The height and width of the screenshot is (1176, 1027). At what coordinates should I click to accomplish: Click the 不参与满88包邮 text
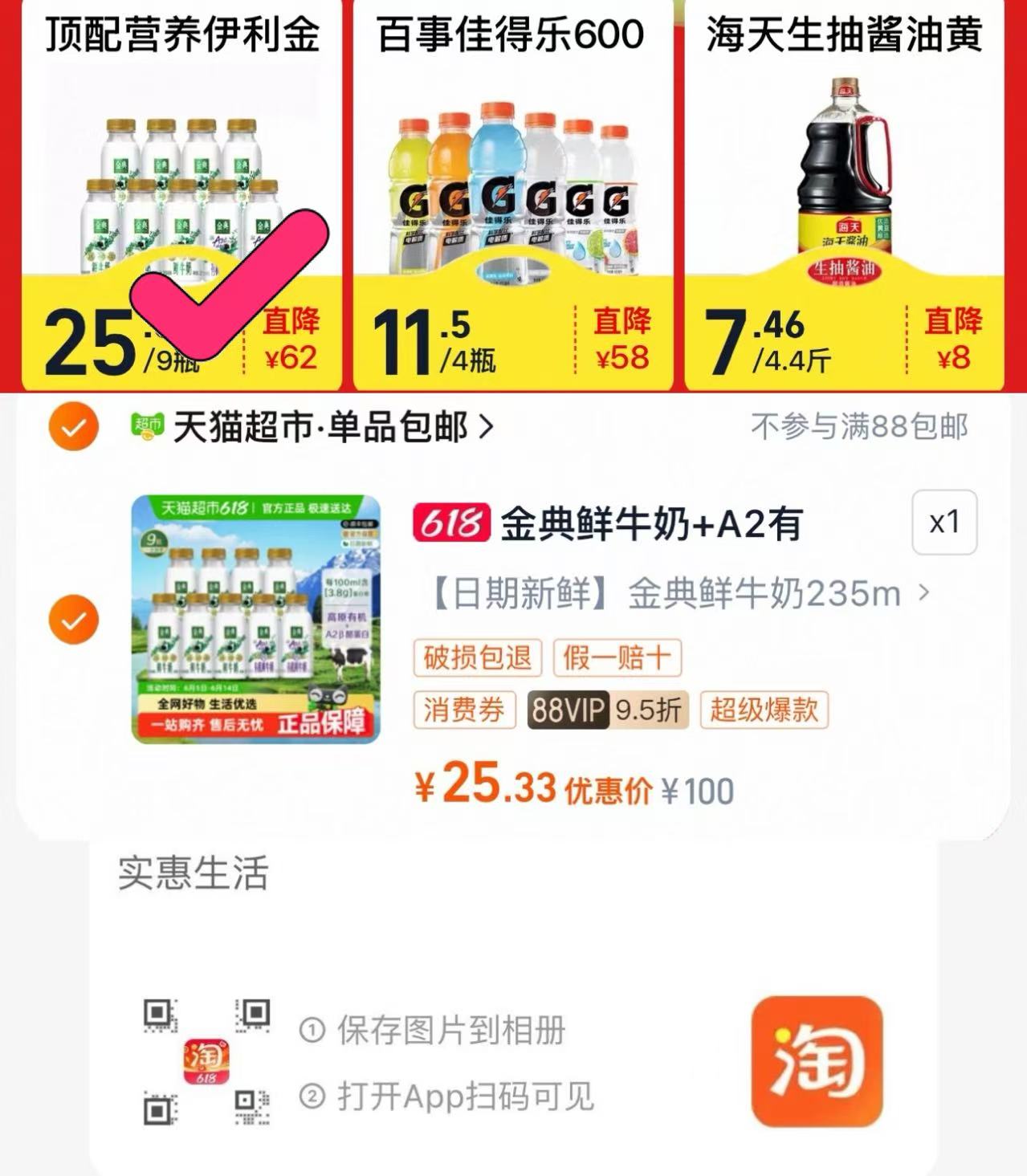pyautogui.click(x=859, y=427)
